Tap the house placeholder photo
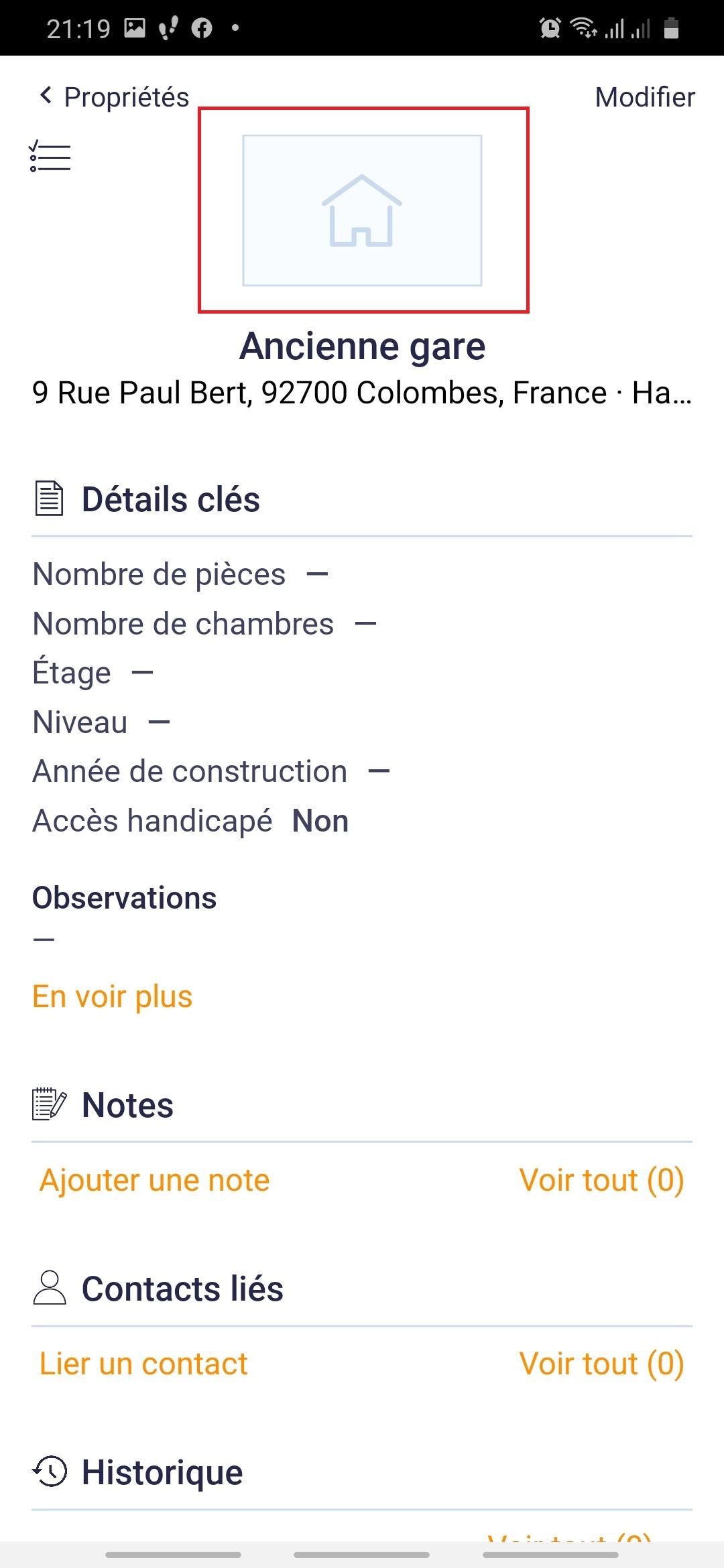Viewport: 724px width, 1568px height. click(x=362, y=210)
